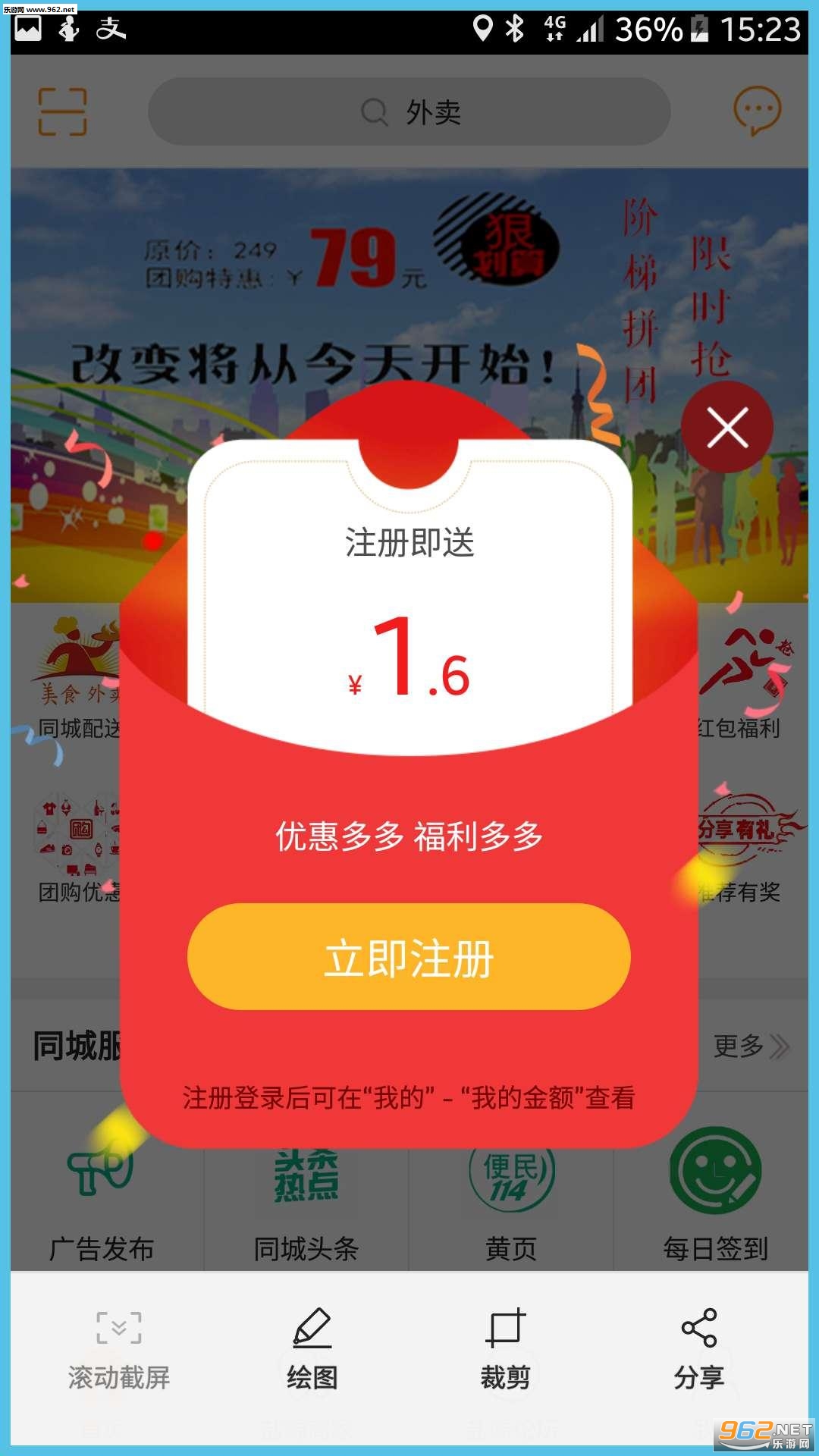Select 绘图 to draw on screenshot
This screenshot has width=819, height=1456.
pos(312,1348)
